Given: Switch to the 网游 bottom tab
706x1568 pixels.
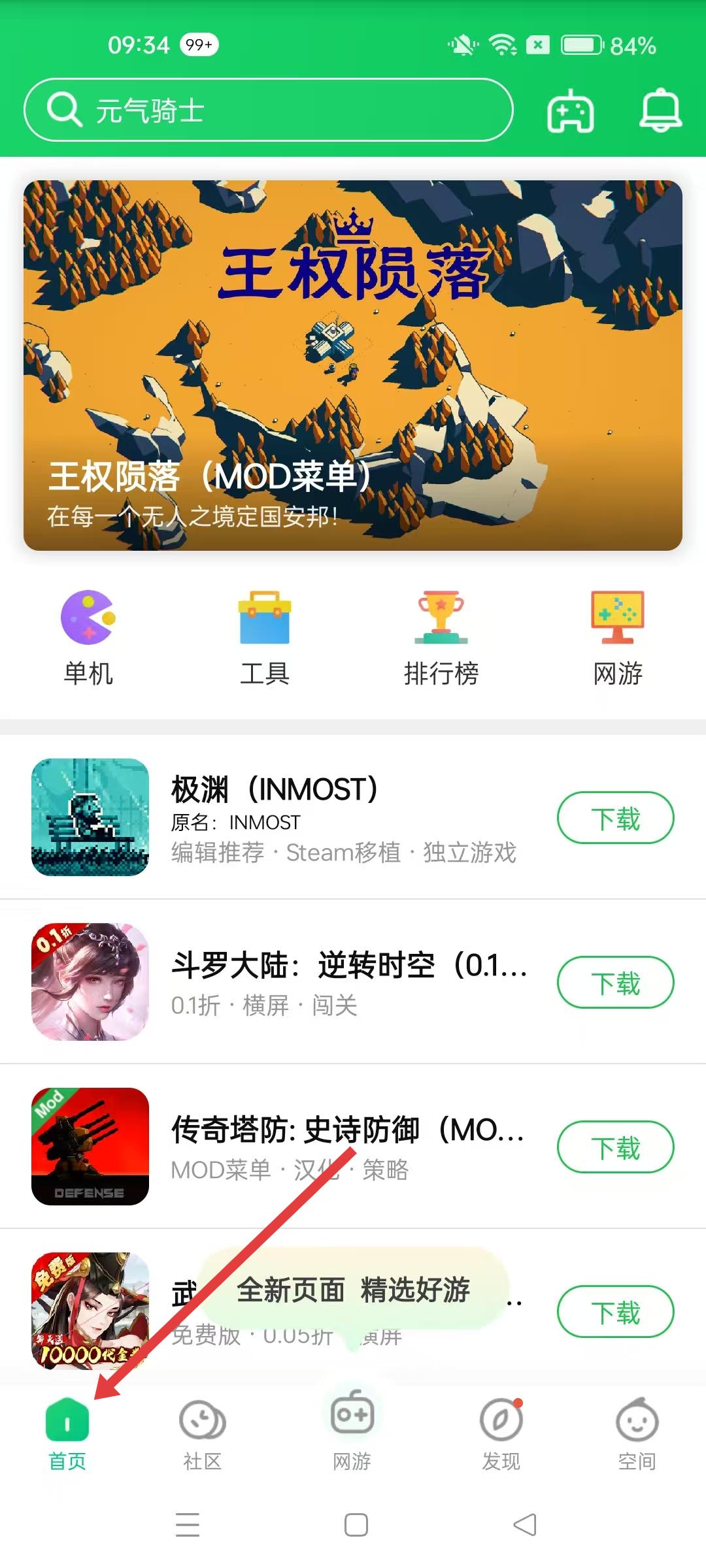Looking at the screenshot, I should click(x=352, y=1431).
